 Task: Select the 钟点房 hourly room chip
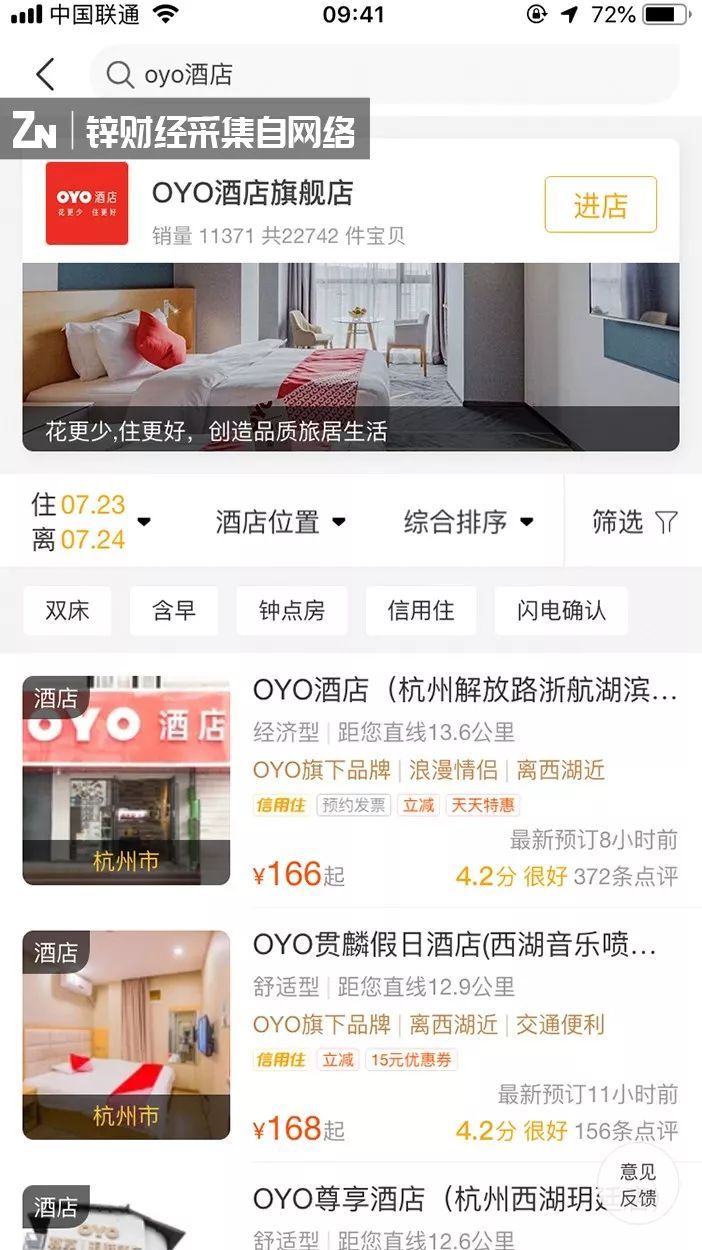tap(292, 611)
